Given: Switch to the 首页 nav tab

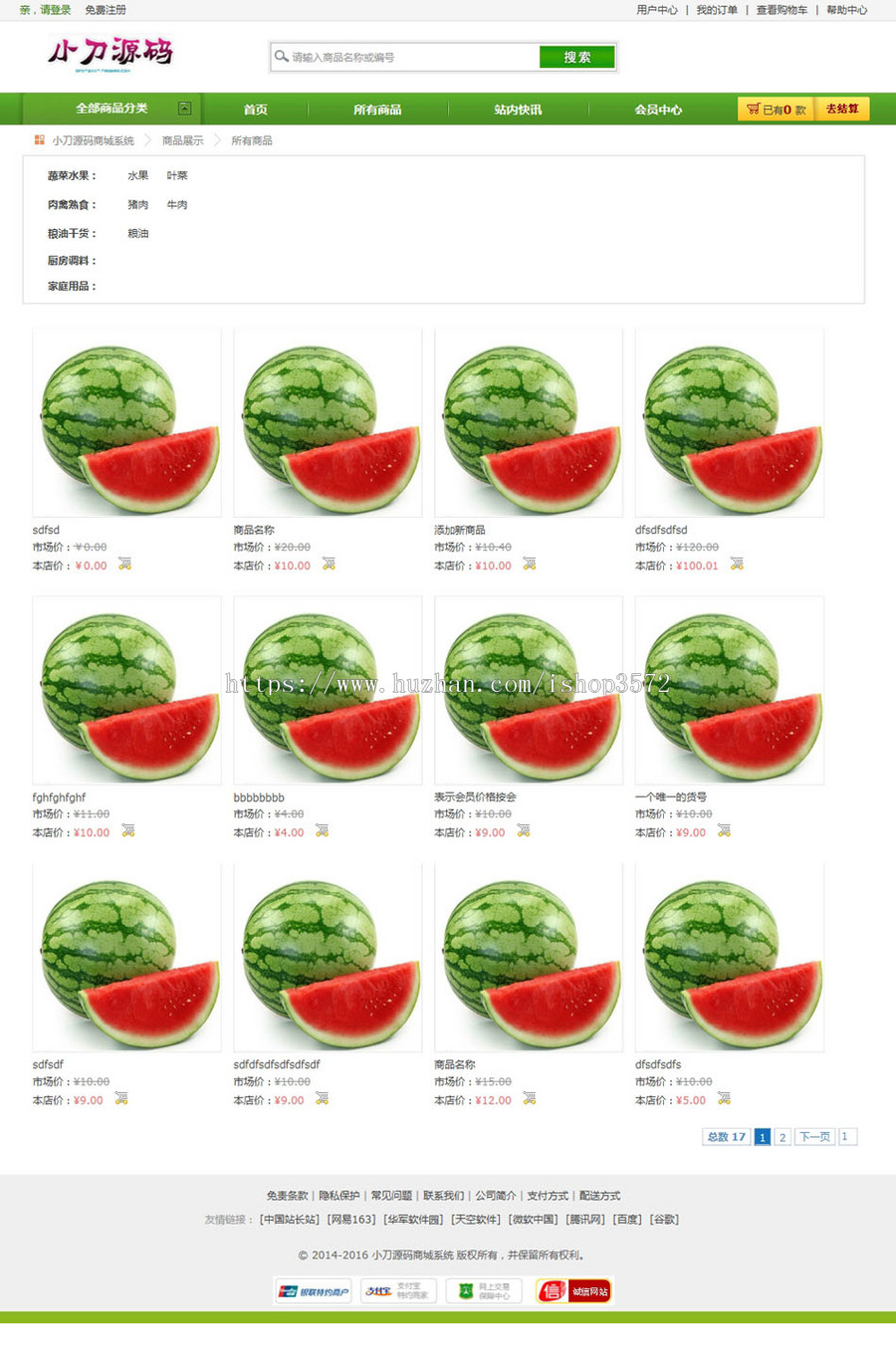Looking at the screenshot, I should tap(256, 110).
